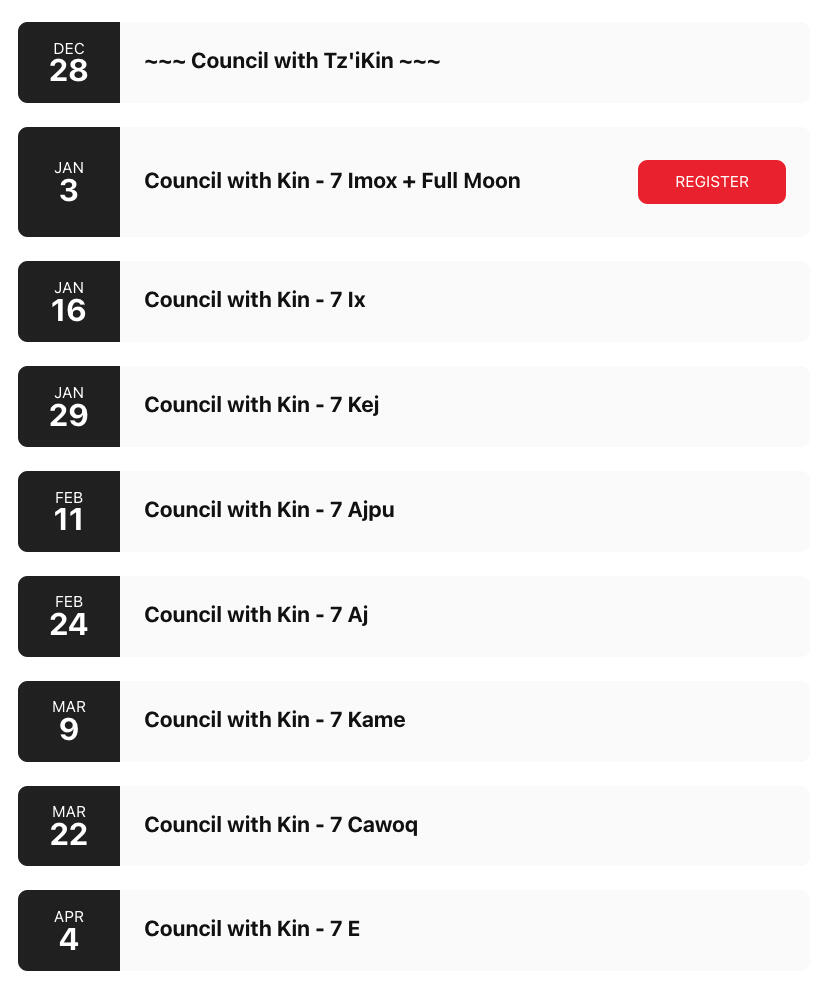836x990 pixels.
Task: Open the 7 Cawoq council event
Action: click(x=281, y=825)
